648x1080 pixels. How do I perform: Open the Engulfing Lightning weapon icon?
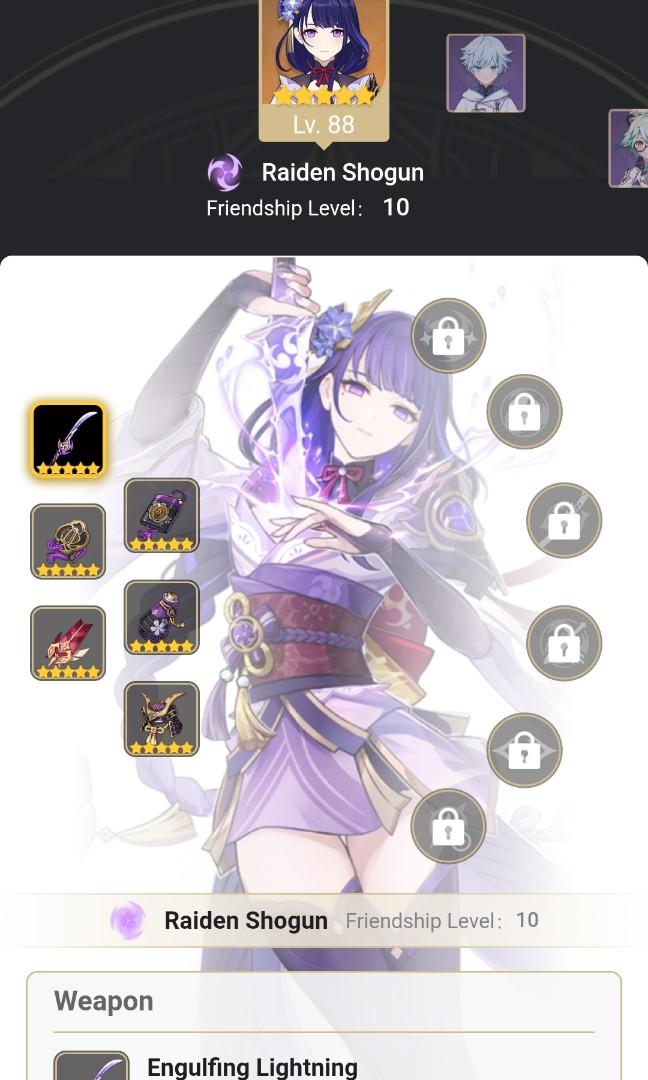pos(68,440)
